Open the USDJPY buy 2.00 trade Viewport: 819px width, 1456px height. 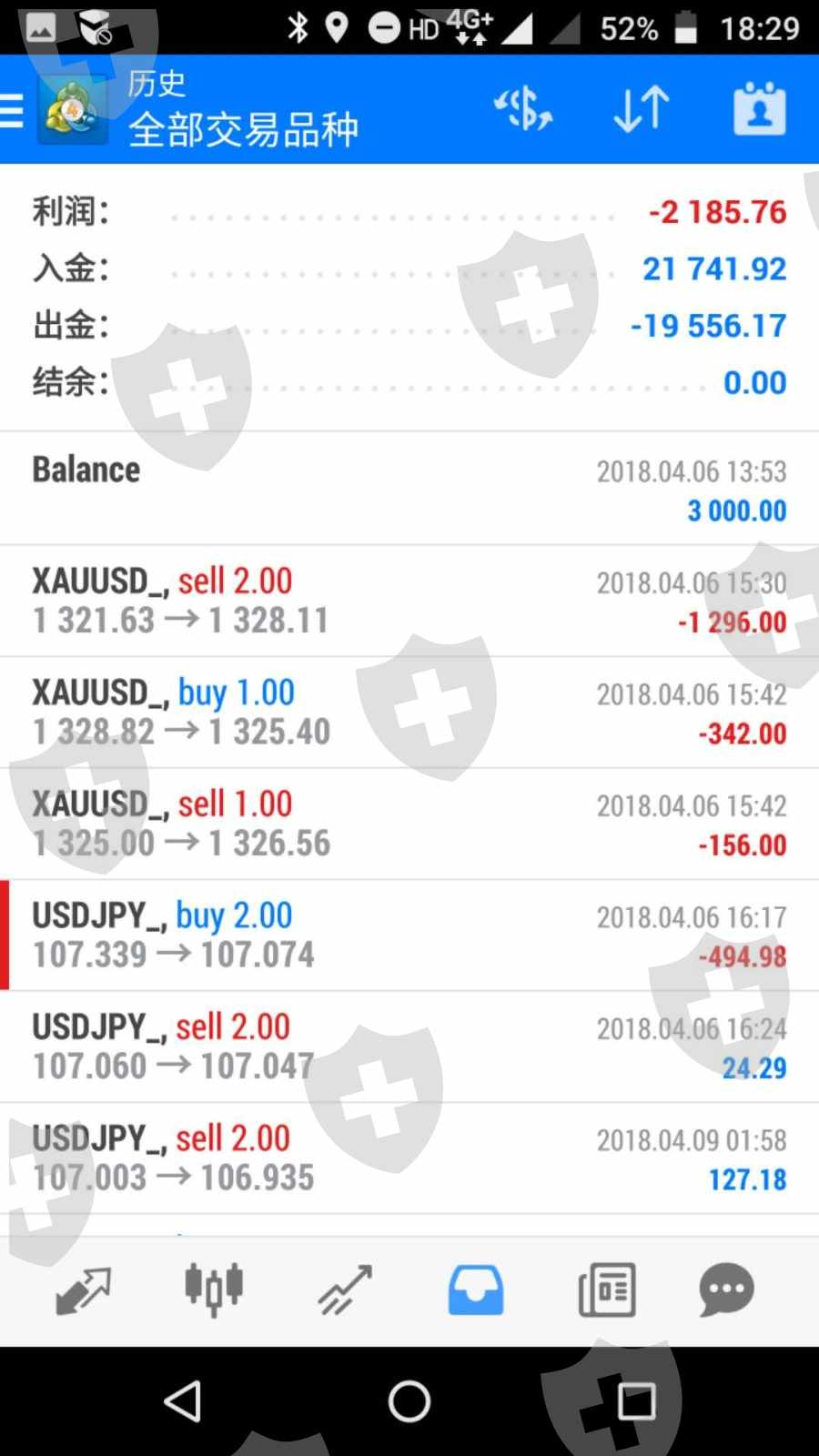coord(409,935)
